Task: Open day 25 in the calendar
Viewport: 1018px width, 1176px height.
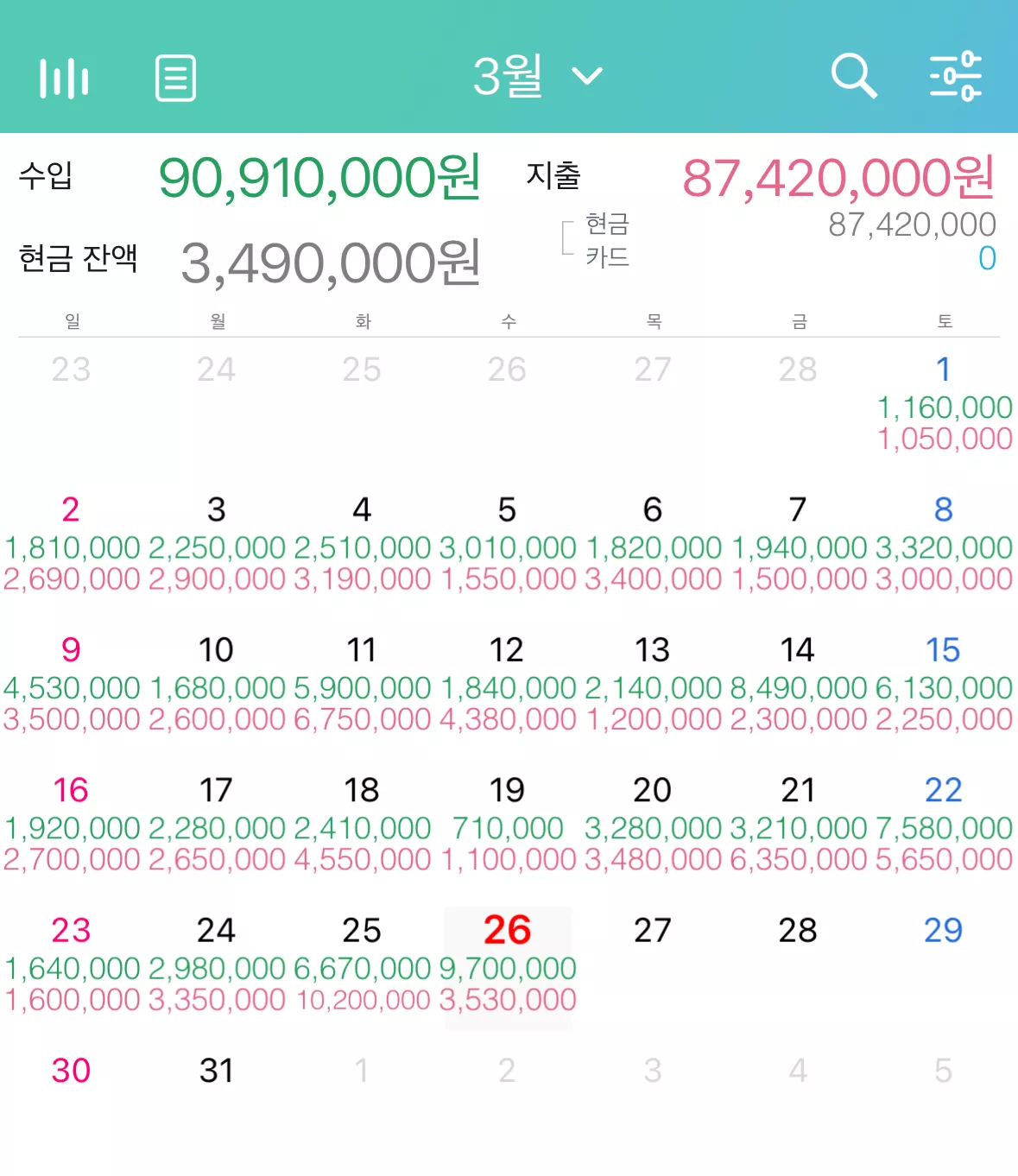Action: [x=362, y=964]
